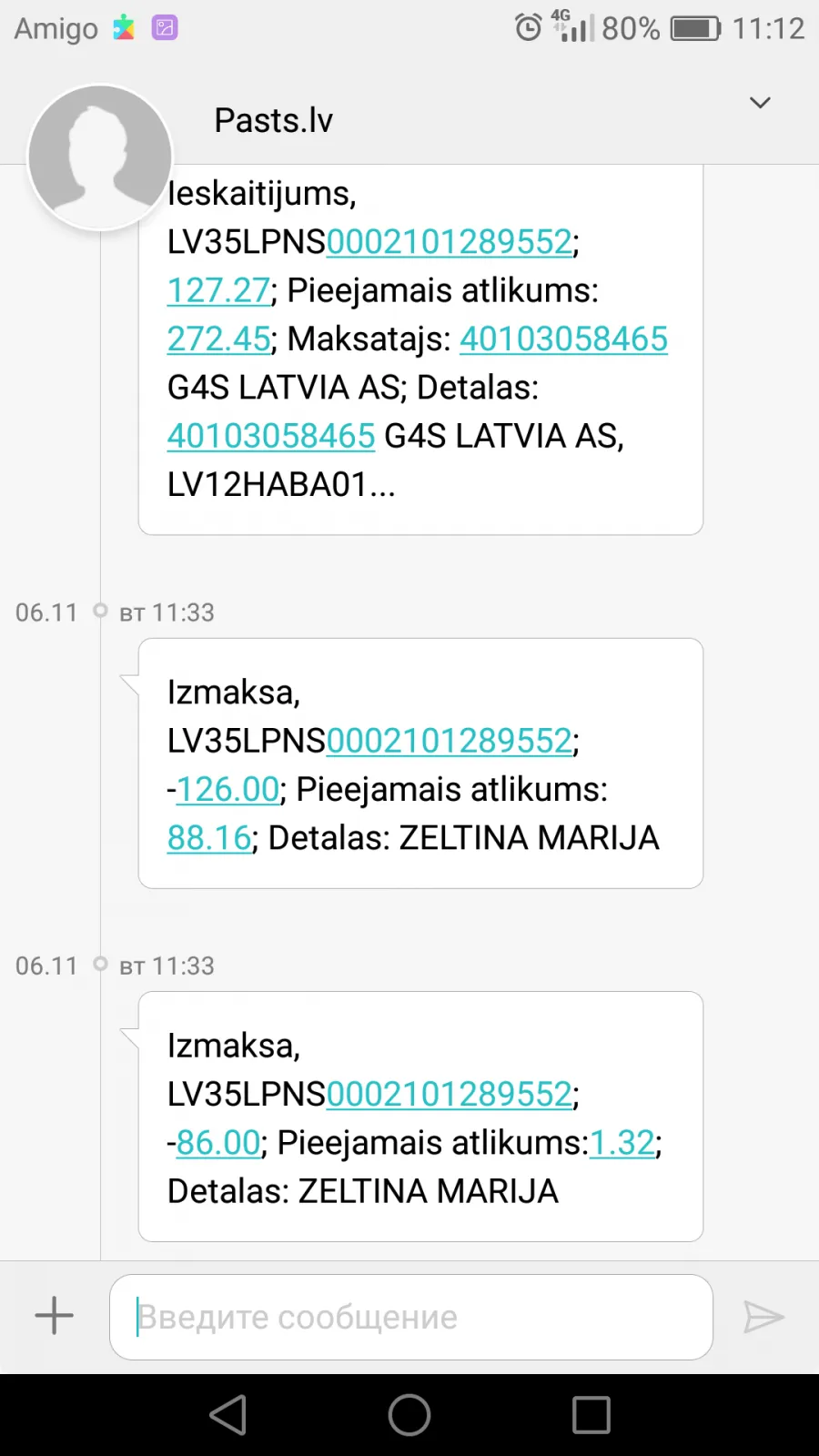Viewport: 819px width, 1456px height.
Task: Focus the message input field
Action: click(410, 1317)
